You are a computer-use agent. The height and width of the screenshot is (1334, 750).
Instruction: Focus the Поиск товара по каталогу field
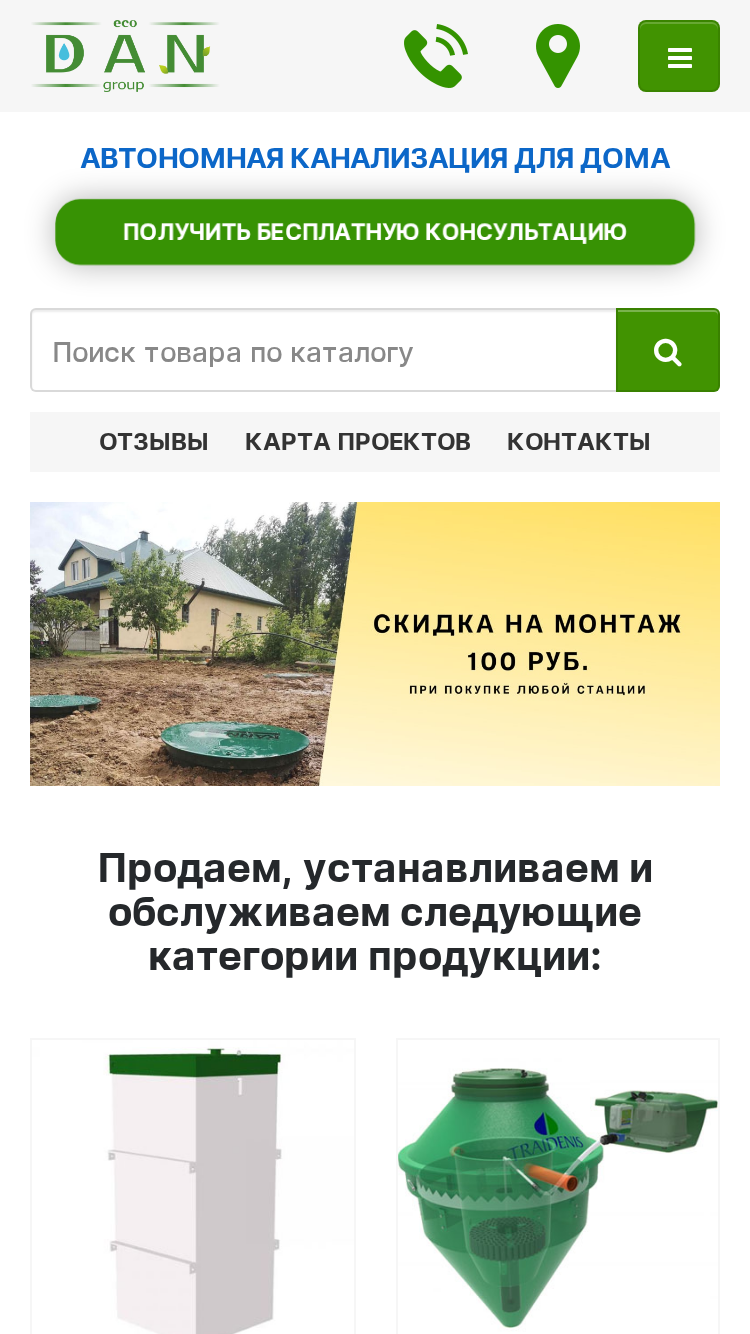pyautogui.click(x=324, y=350)
